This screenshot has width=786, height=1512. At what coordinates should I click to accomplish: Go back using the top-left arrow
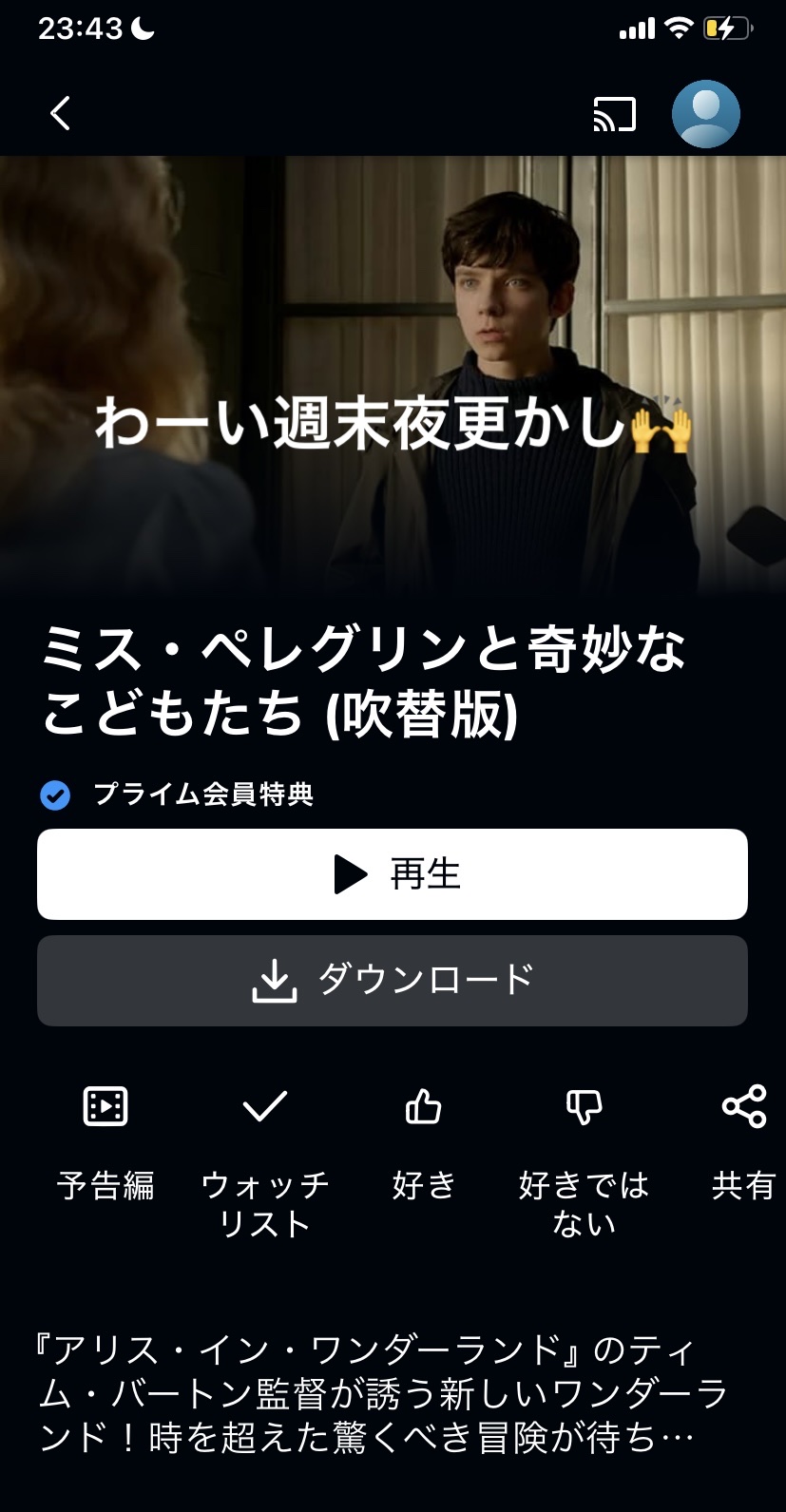(x=61, y=114)
